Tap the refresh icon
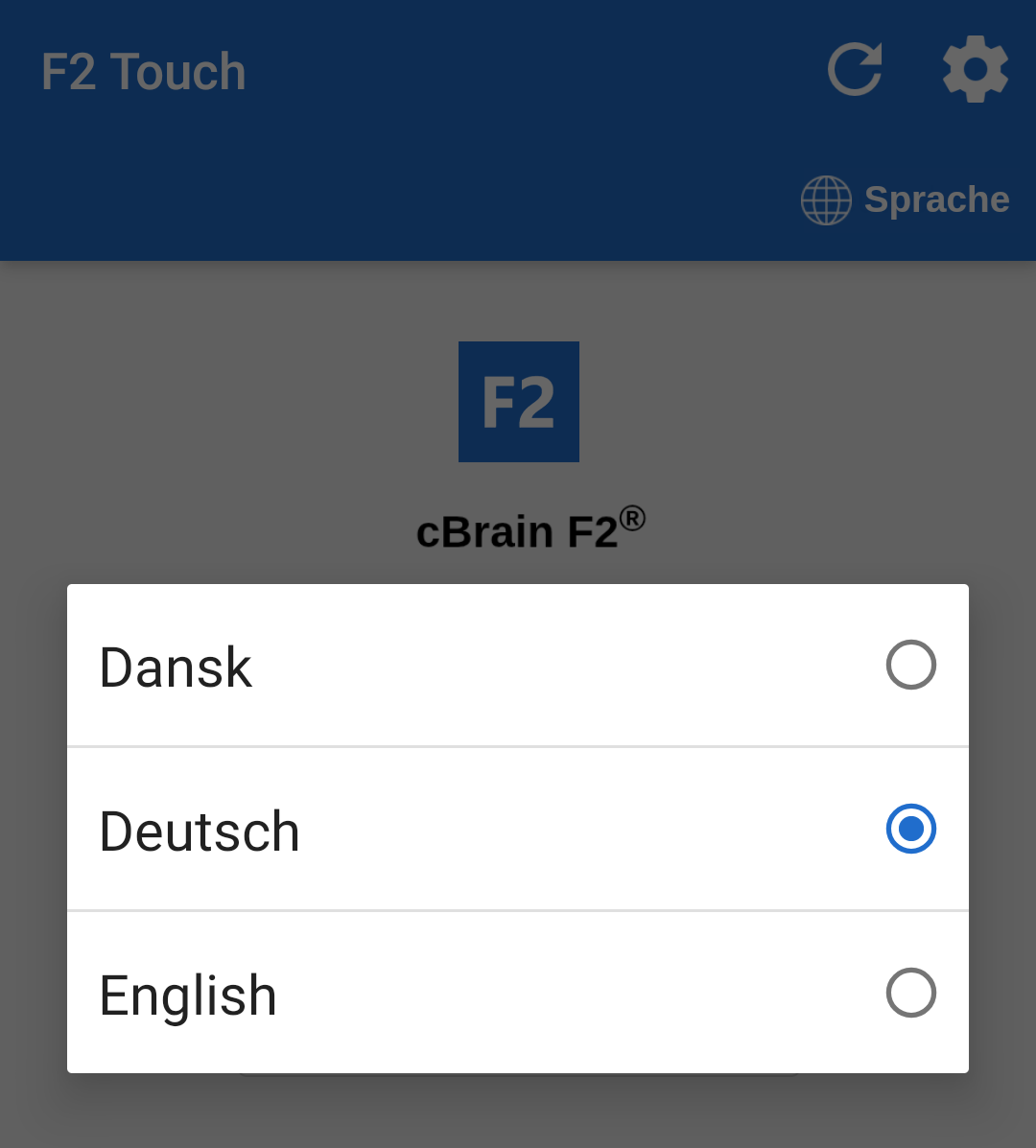Image resolution: width=1036 pixels, height=1148 pixels. click(x=855, y=69)
